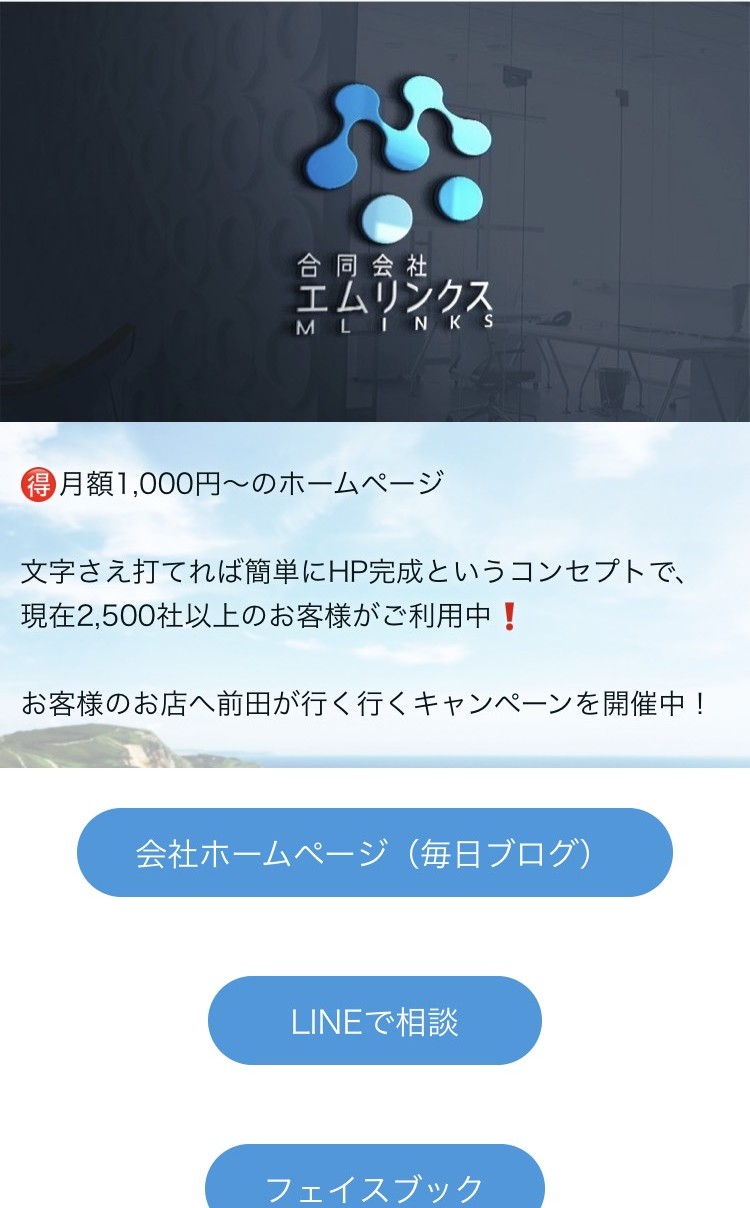Open the 会社ホームページ（毎日ブログ） link
Viewport: 750px width, 1208px height.
pyautogui.click(x=374, y=853)
